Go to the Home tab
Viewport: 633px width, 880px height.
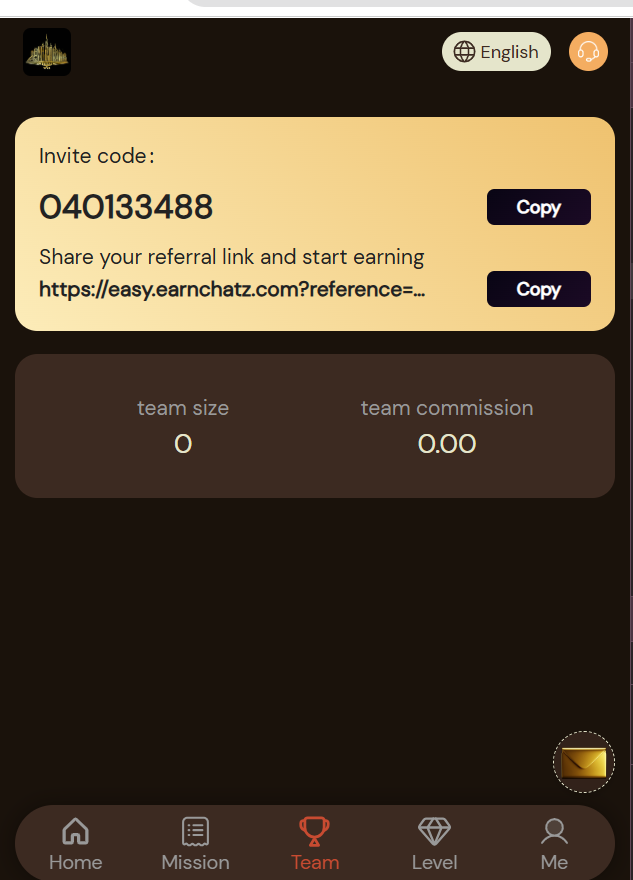coord(76,844)
